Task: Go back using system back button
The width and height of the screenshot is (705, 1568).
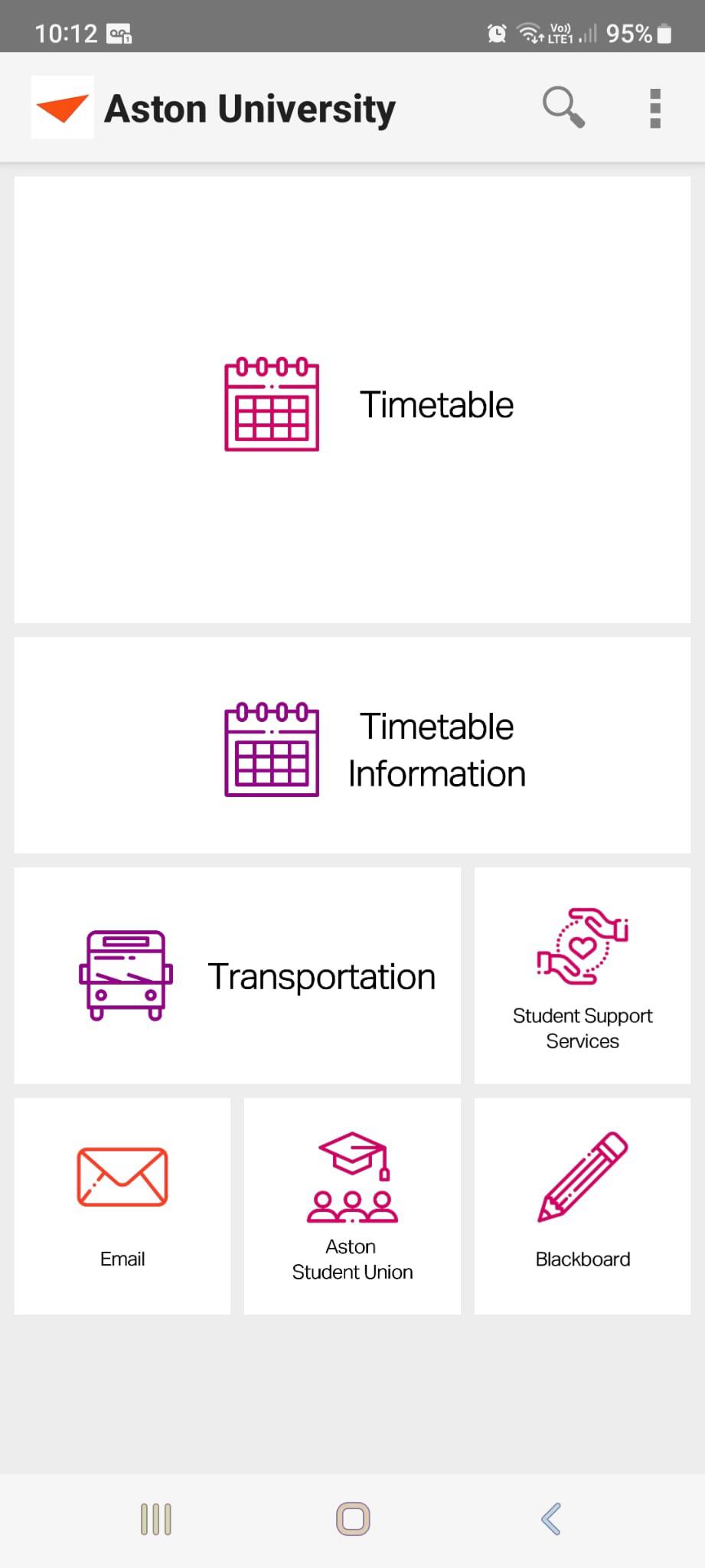Action: (550, 1519)
